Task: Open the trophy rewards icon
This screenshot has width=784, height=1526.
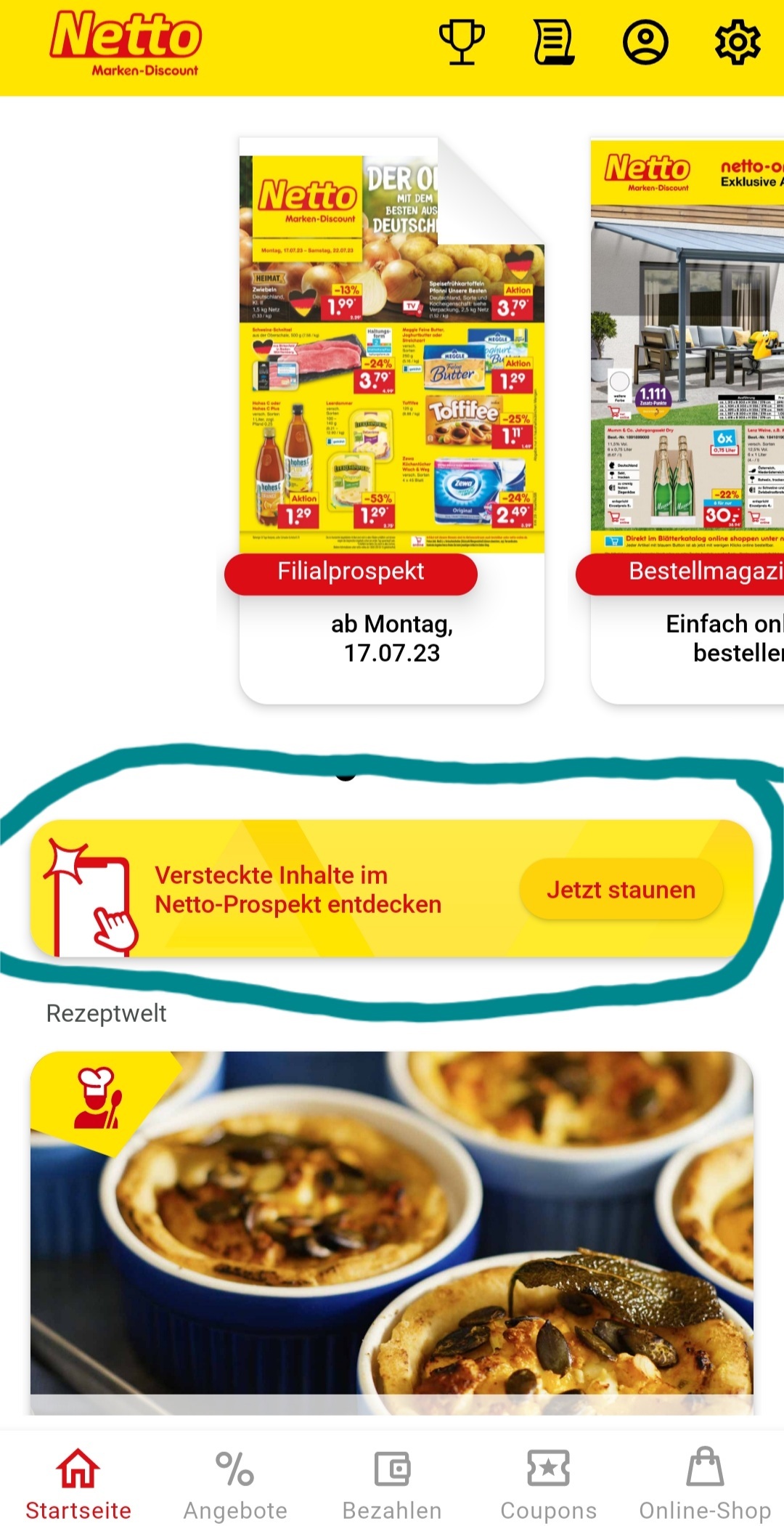Action: point(462,42)
